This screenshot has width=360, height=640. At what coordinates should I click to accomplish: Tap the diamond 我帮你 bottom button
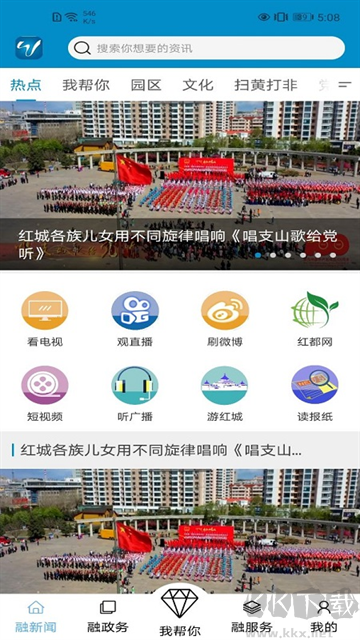click(x=180, y=612)
